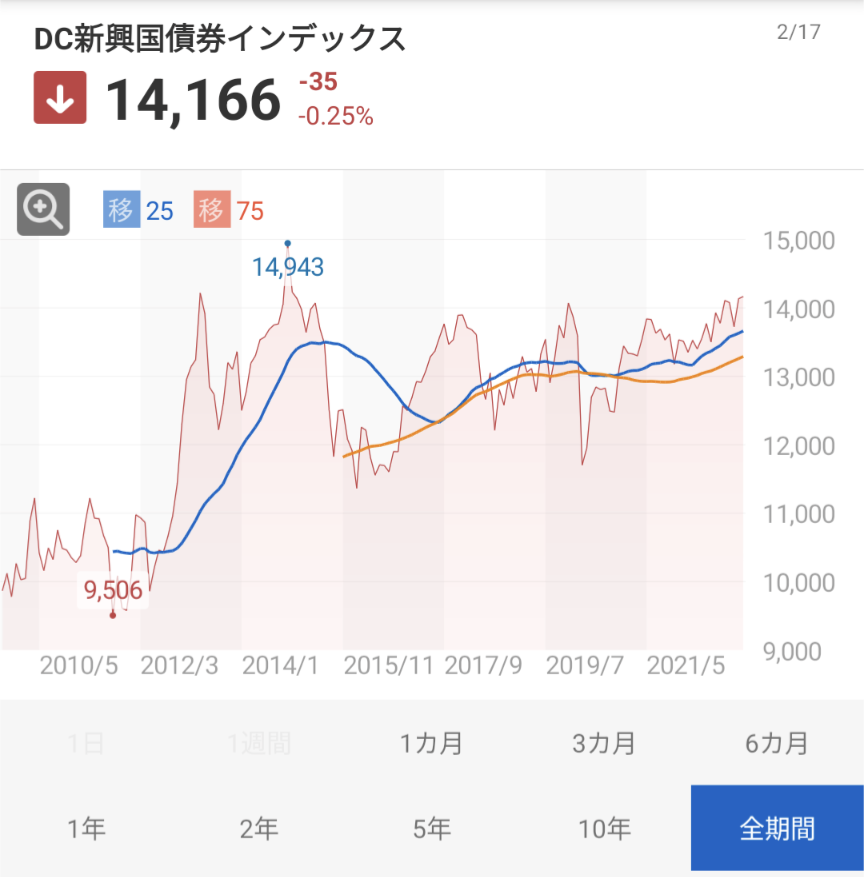The width and height of the screenshot is (864, 877).
Task: Select the 全期間 full period tab
Action: (777, 828)
